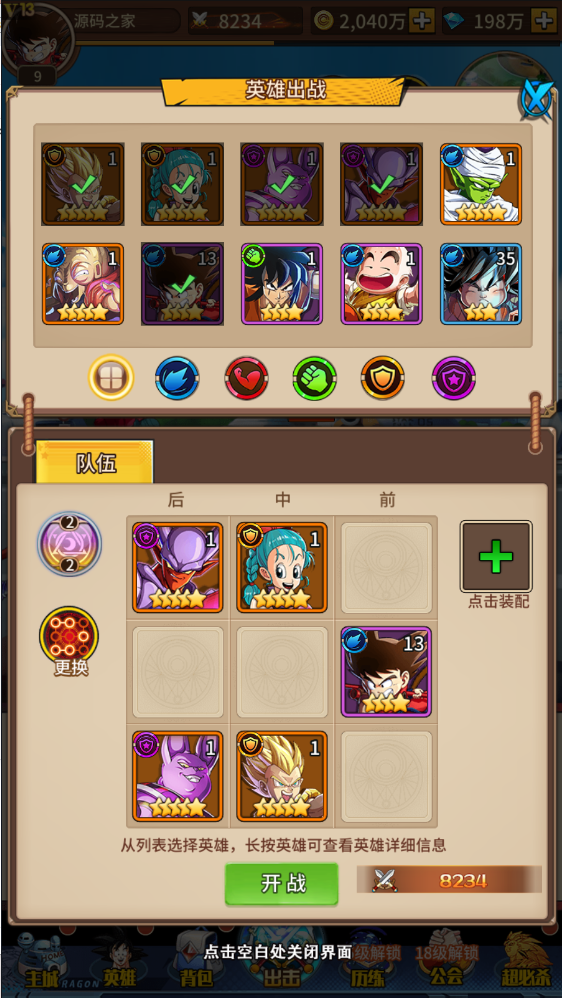Screen dimensions: 562x998
Task: Tap the green 开战 start battle button
Action: (x=281, y=883)
